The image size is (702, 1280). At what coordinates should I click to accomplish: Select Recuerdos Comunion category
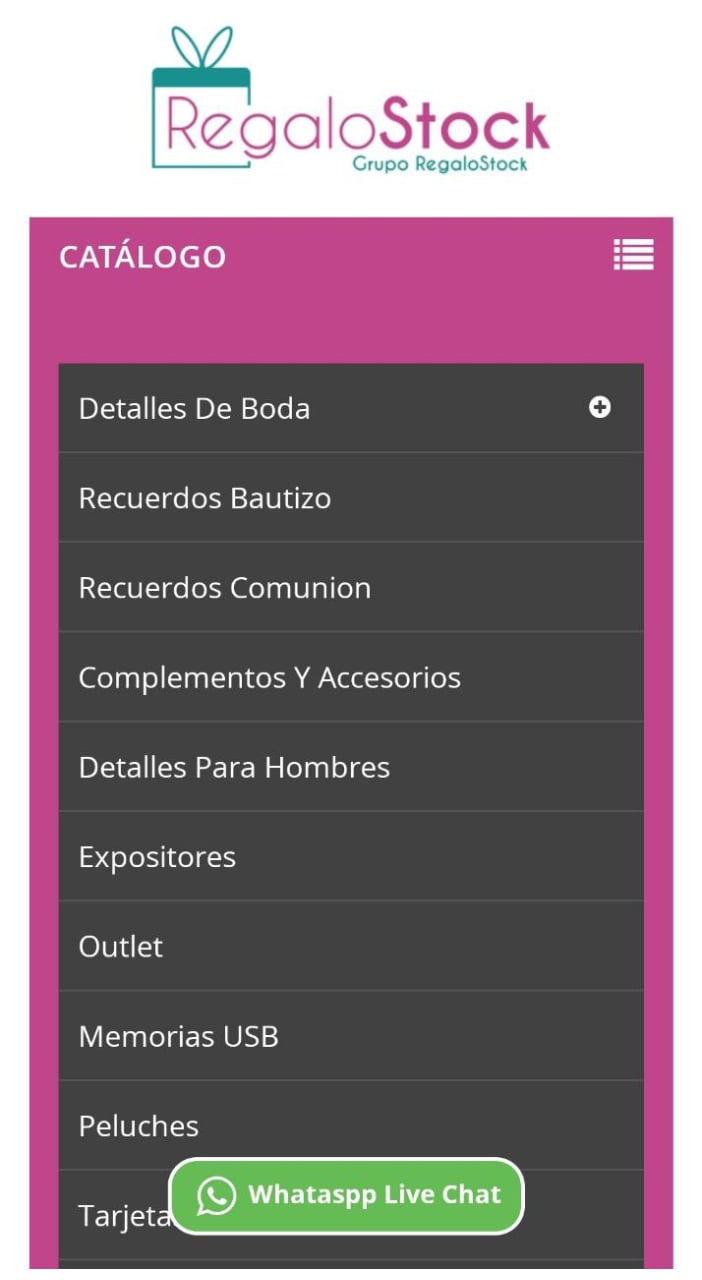[351, 587]
